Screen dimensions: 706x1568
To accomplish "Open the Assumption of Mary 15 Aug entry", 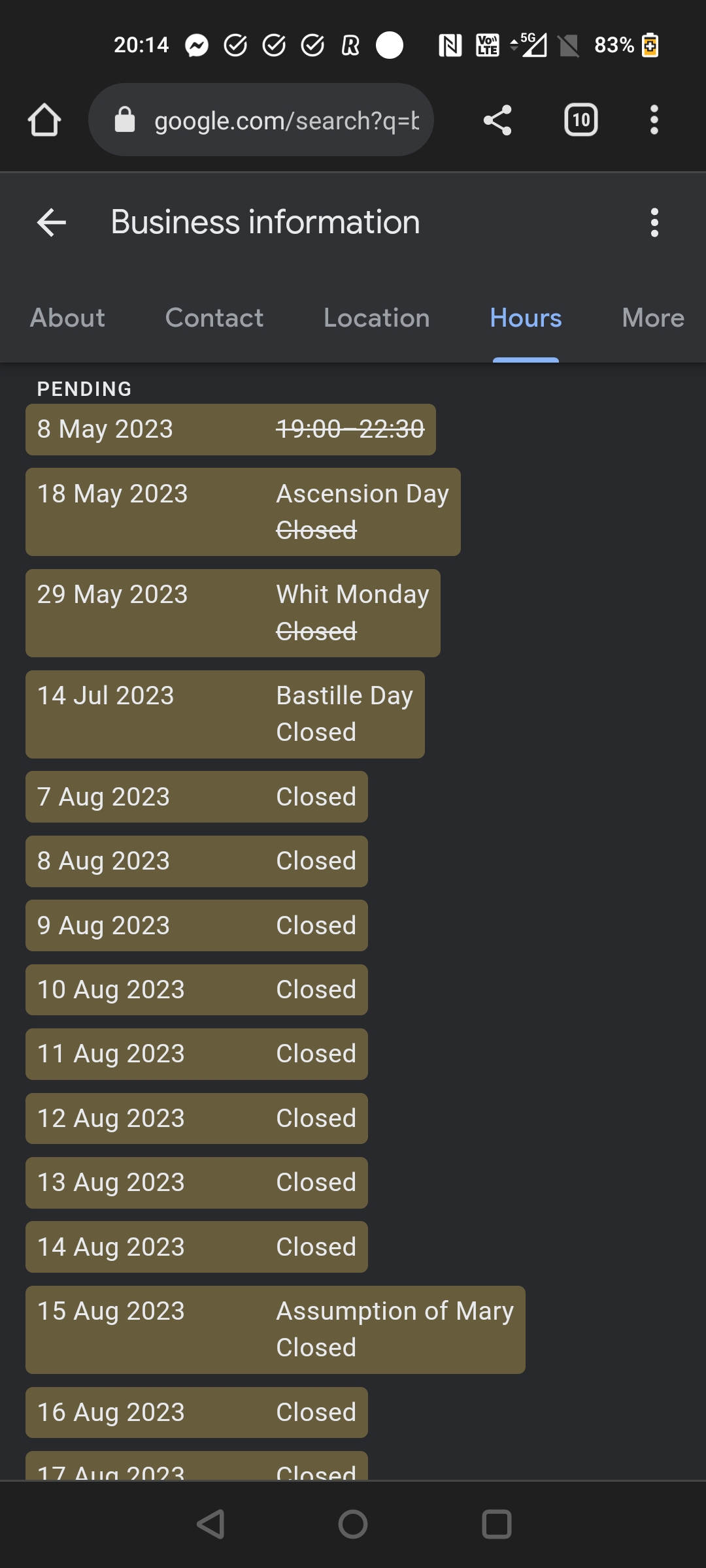I will pos(275,1330).
